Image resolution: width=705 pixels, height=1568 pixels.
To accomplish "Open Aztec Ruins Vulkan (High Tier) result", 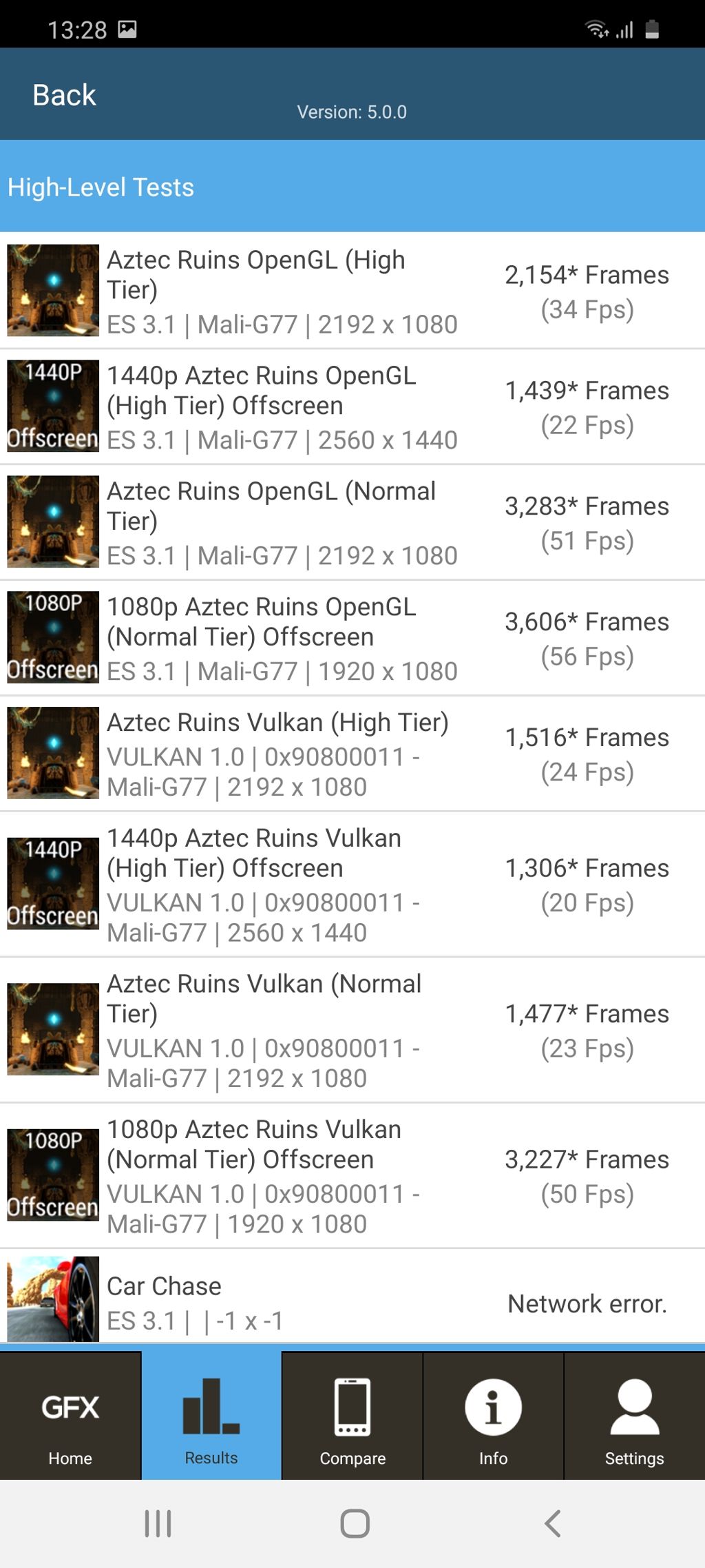I will click(352, 754).
